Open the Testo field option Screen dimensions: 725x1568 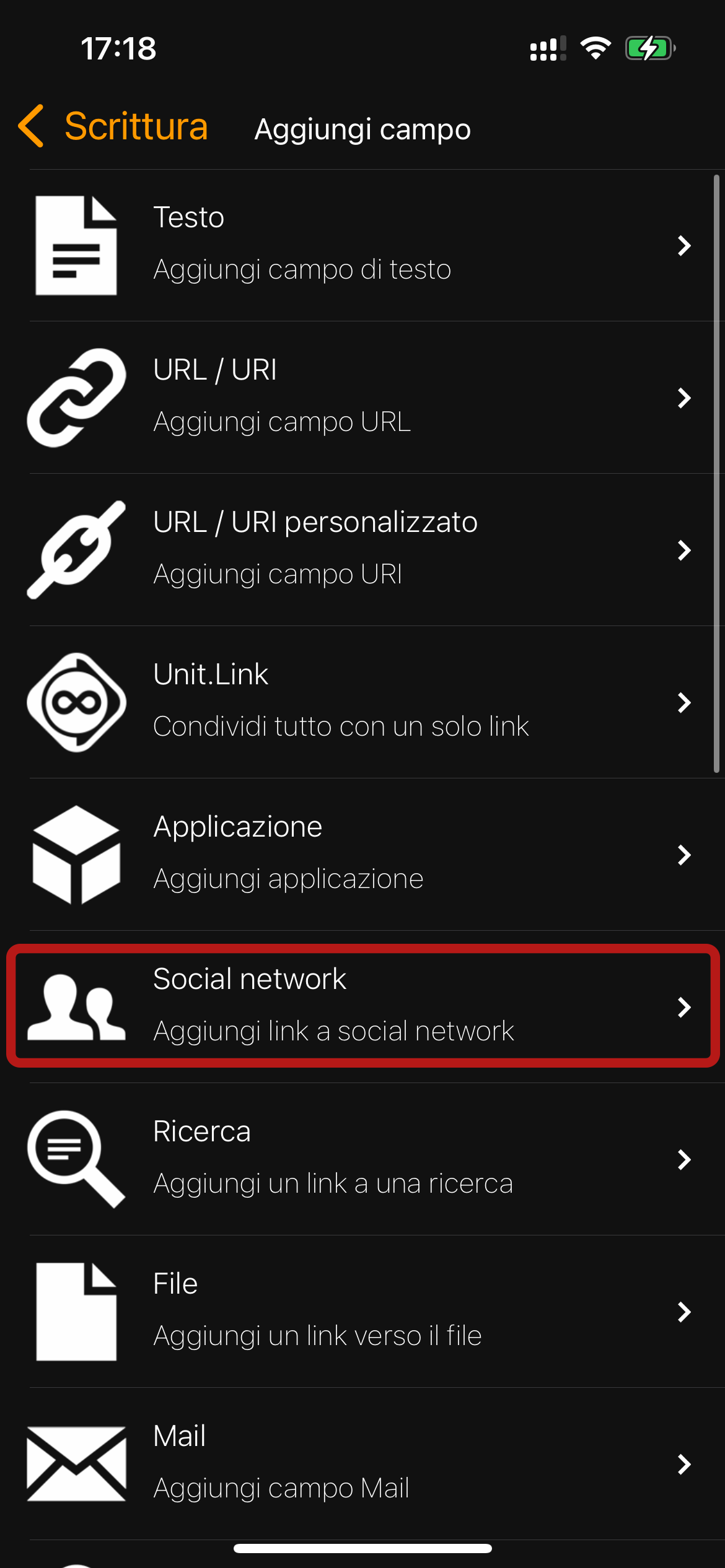[x=362, y=245]
